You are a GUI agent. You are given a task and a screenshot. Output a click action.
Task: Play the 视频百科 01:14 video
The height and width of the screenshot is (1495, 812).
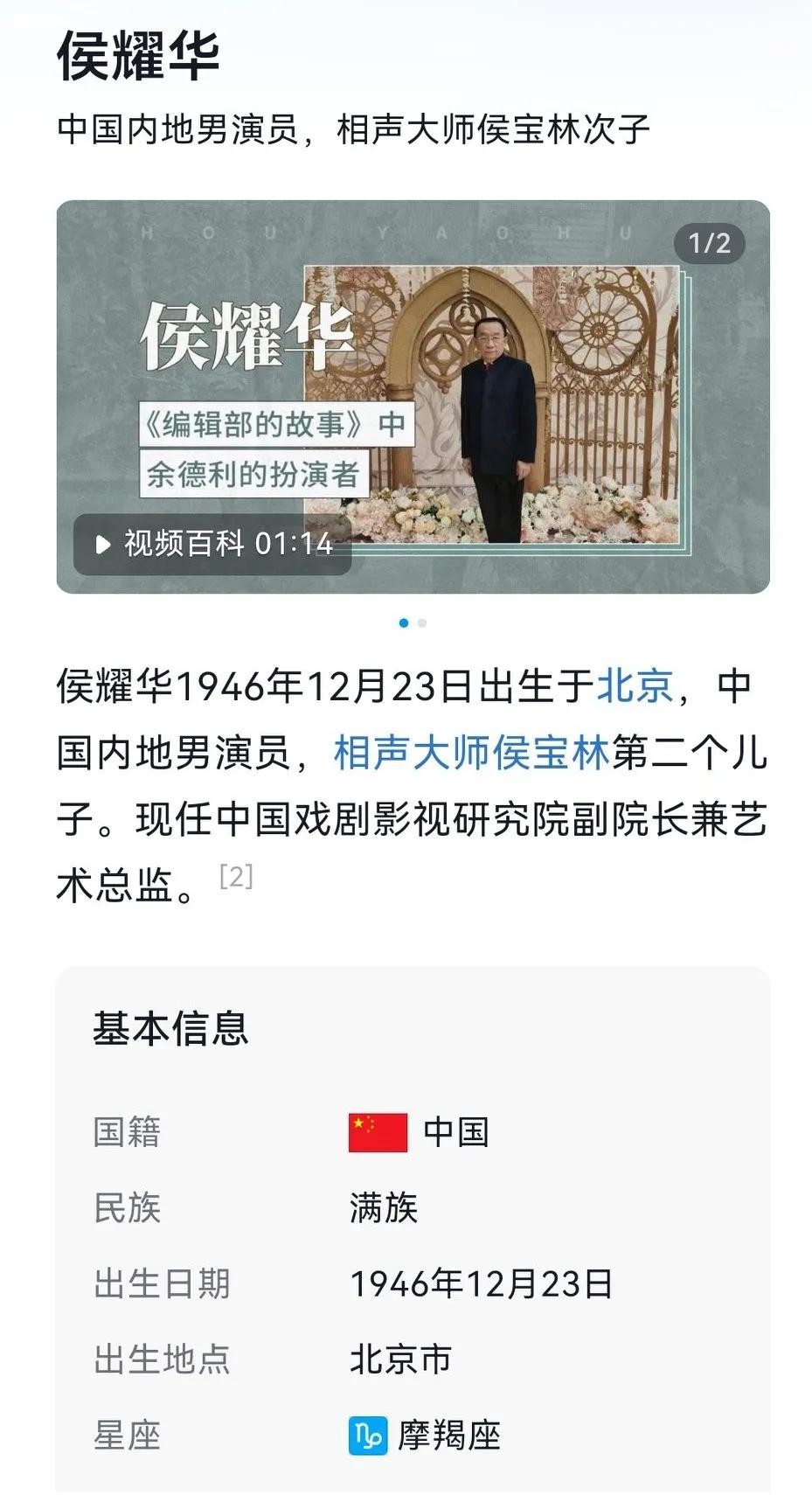(212, 544)
